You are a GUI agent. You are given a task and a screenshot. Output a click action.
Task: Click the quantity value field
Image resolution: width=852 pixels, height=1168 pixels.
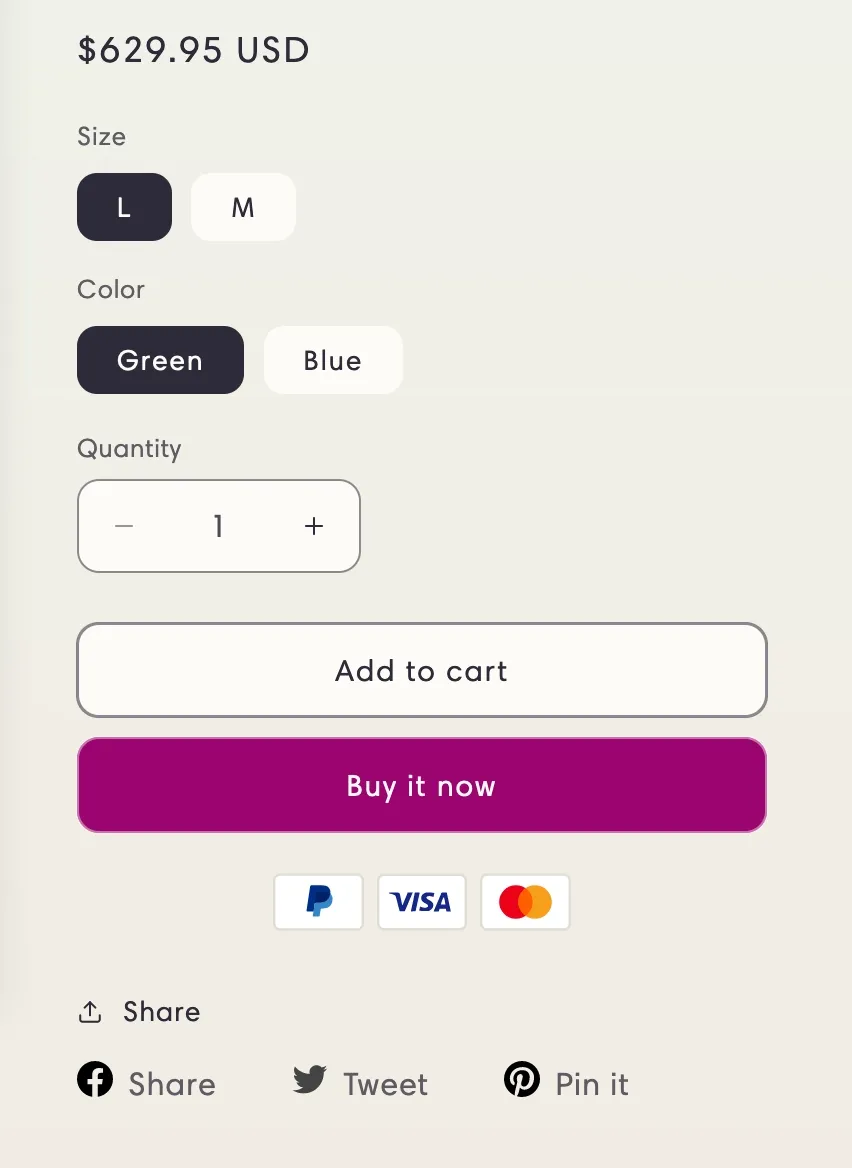218,526
